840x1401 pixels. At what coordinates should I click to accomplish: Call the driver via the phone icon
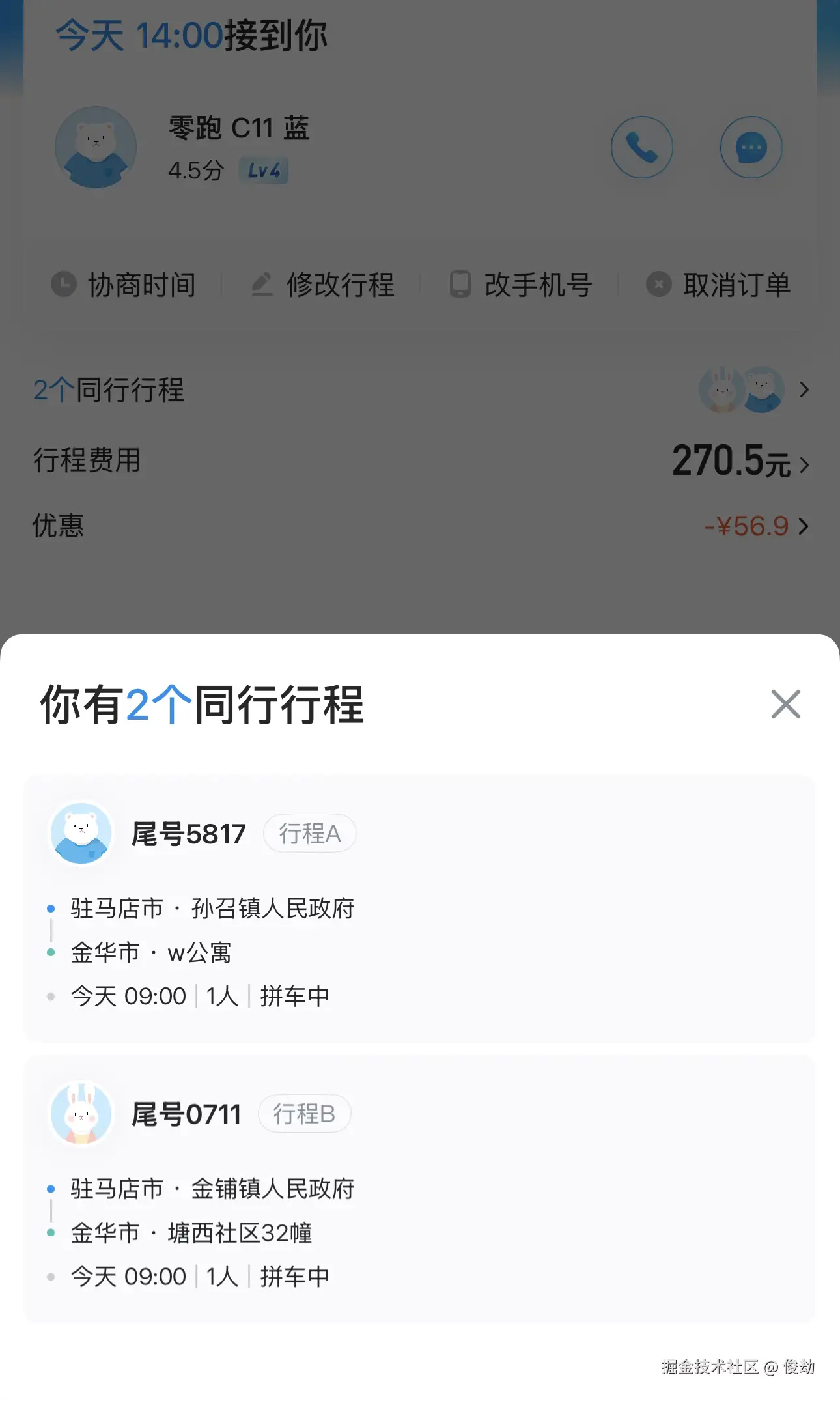click(641, 148)
